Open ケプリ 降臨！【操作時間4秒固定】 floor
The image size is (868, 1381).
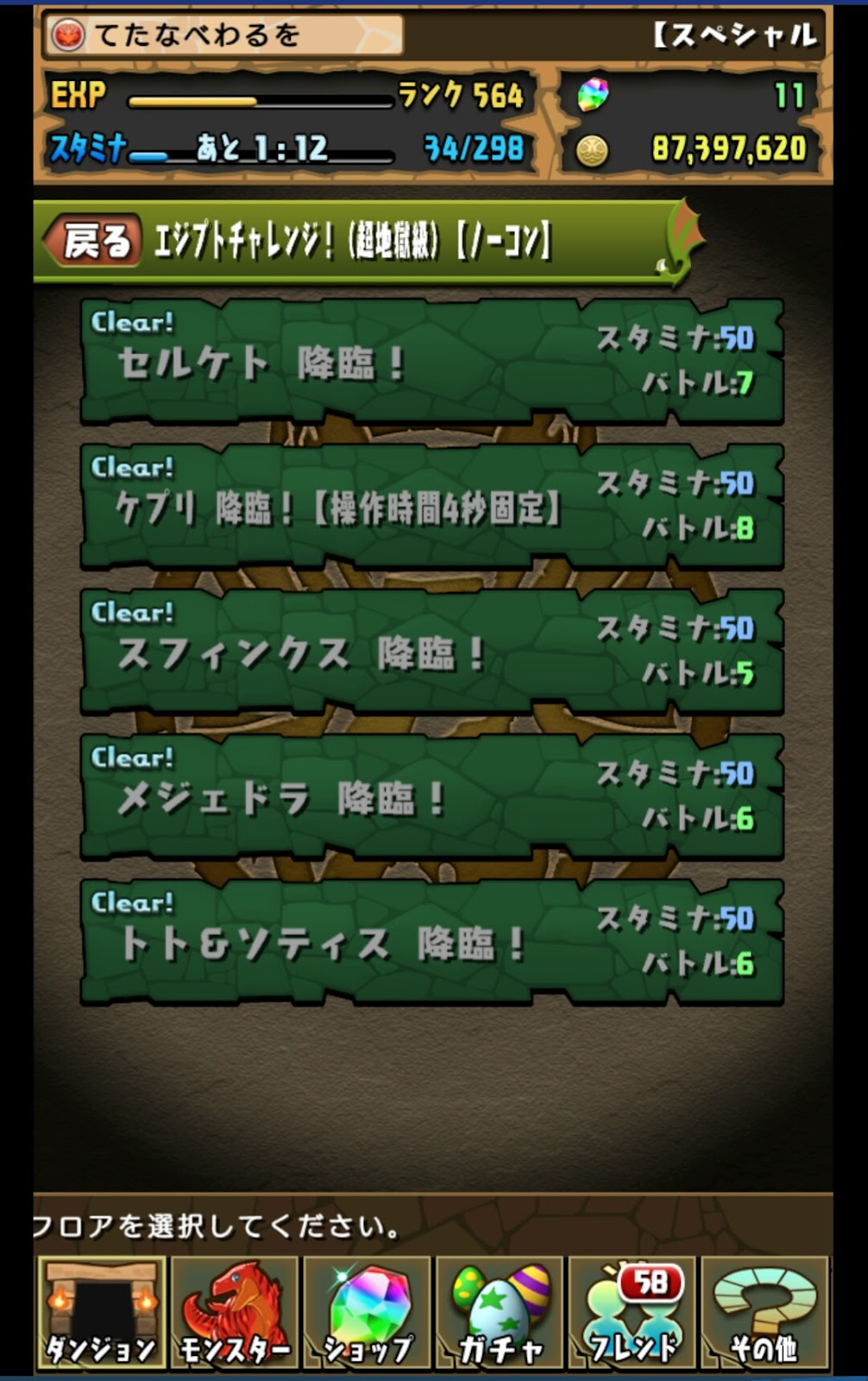pyautogui.click(x=431, y=508)
